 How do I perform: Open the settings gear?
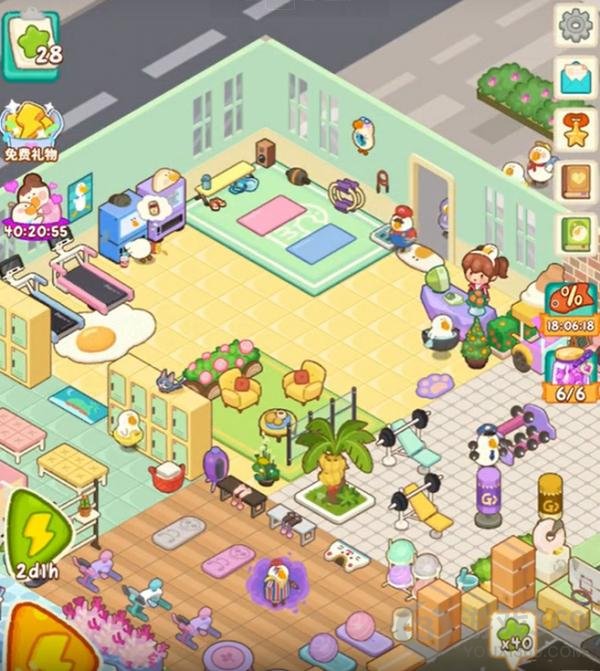(576, 25)
